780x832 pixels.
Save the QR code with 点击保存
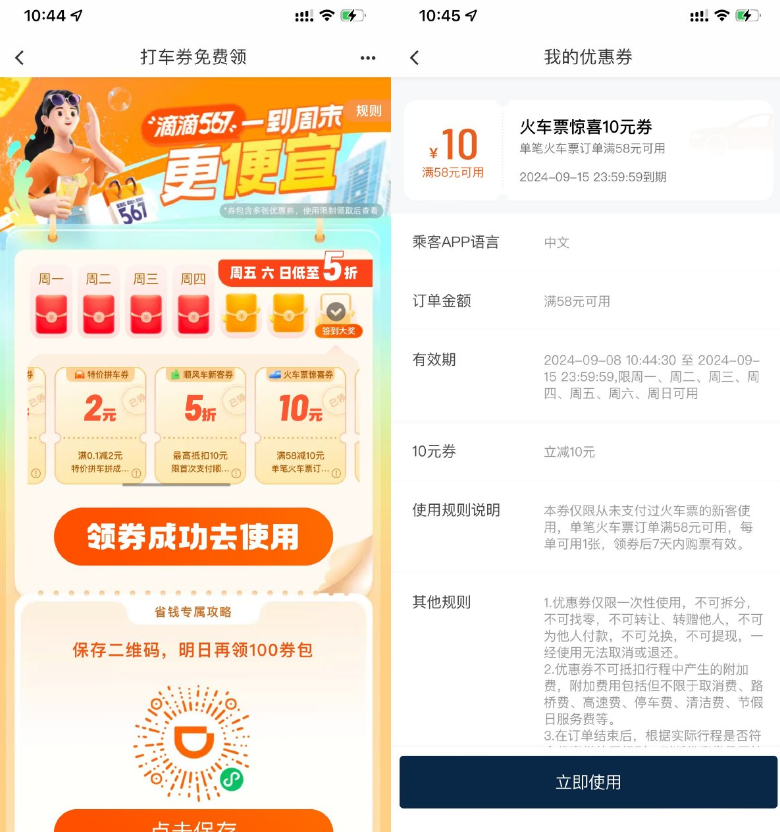click(x=193, y=822)
